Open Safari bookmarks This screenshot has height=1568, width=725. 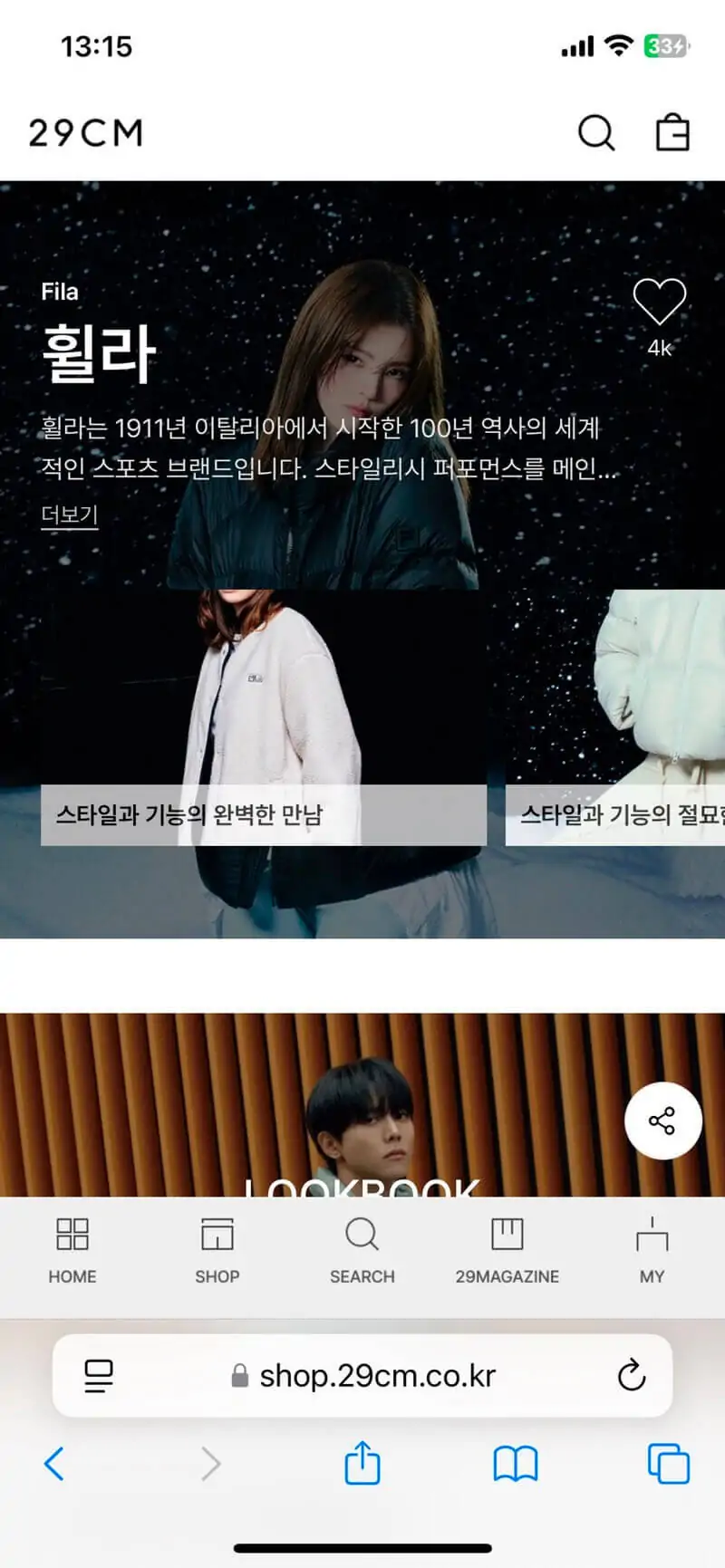pyautogui.click(x=515, y=1464)
